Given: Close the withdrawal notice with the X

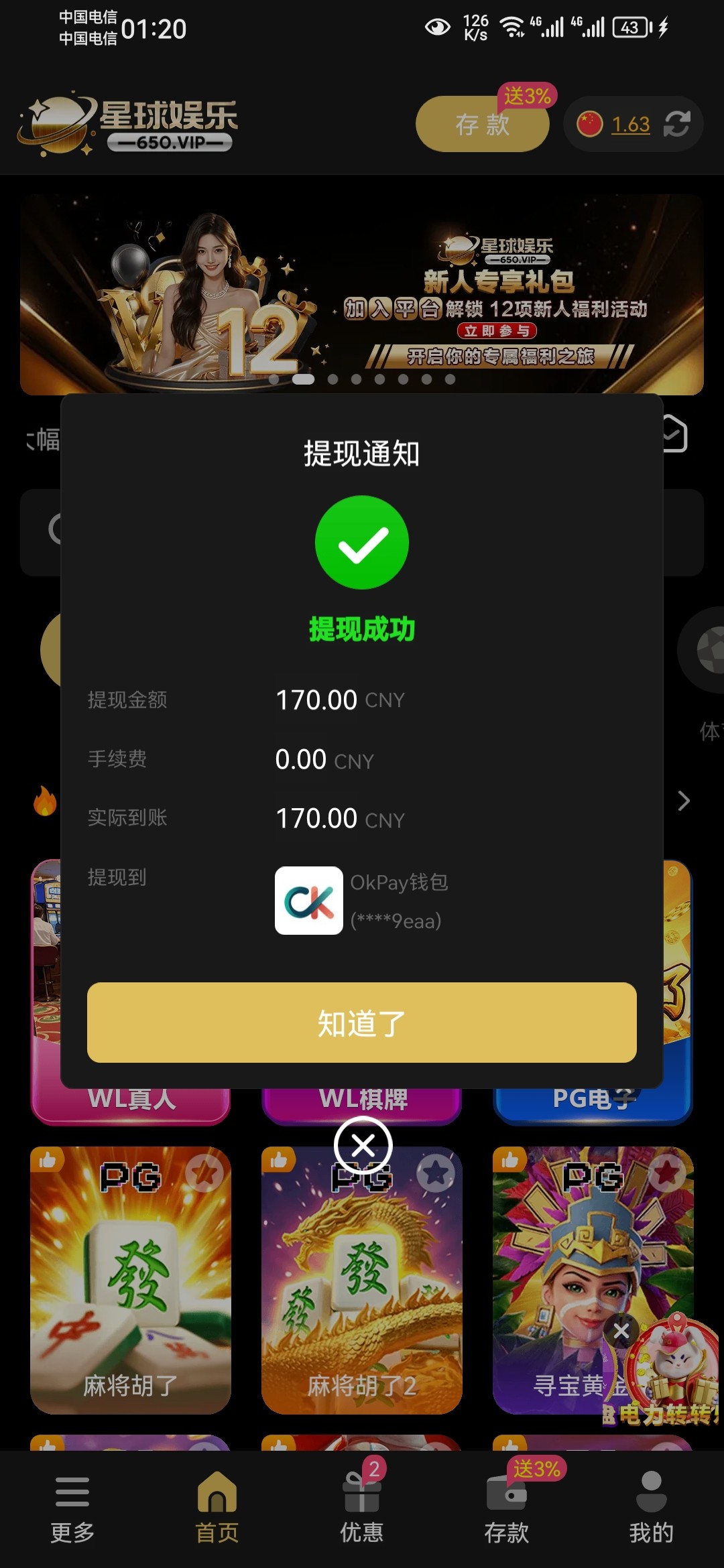Looking at the screenshot, I should 363,1146.
